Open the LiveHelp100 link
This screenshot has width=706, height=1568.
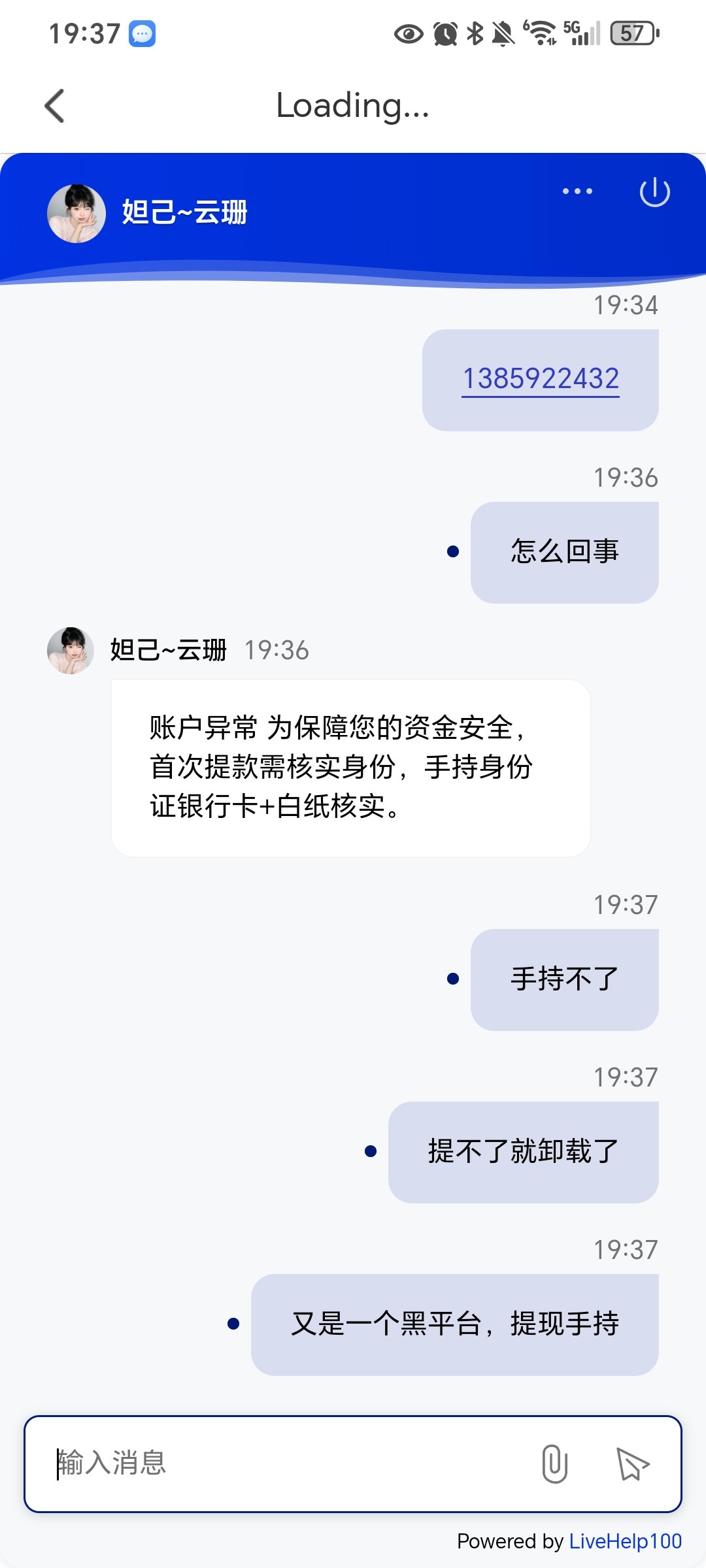pyautogui.click(x=625, y=1541)
